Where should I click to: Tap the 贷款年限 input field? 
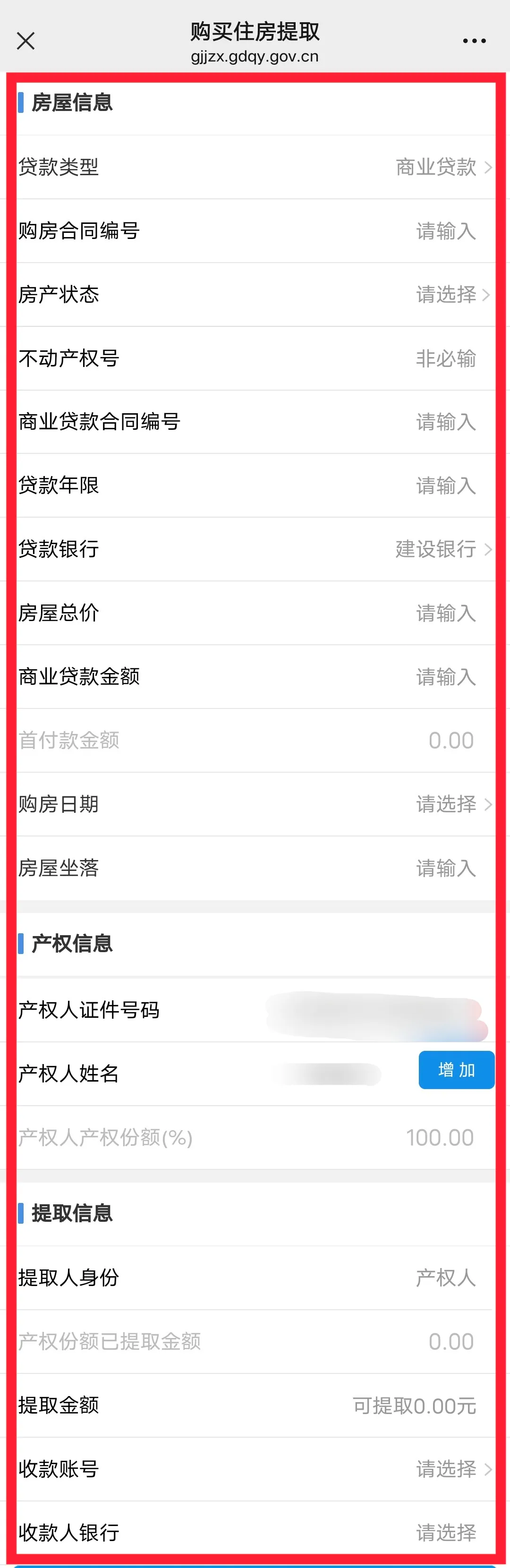coord(445,486)
